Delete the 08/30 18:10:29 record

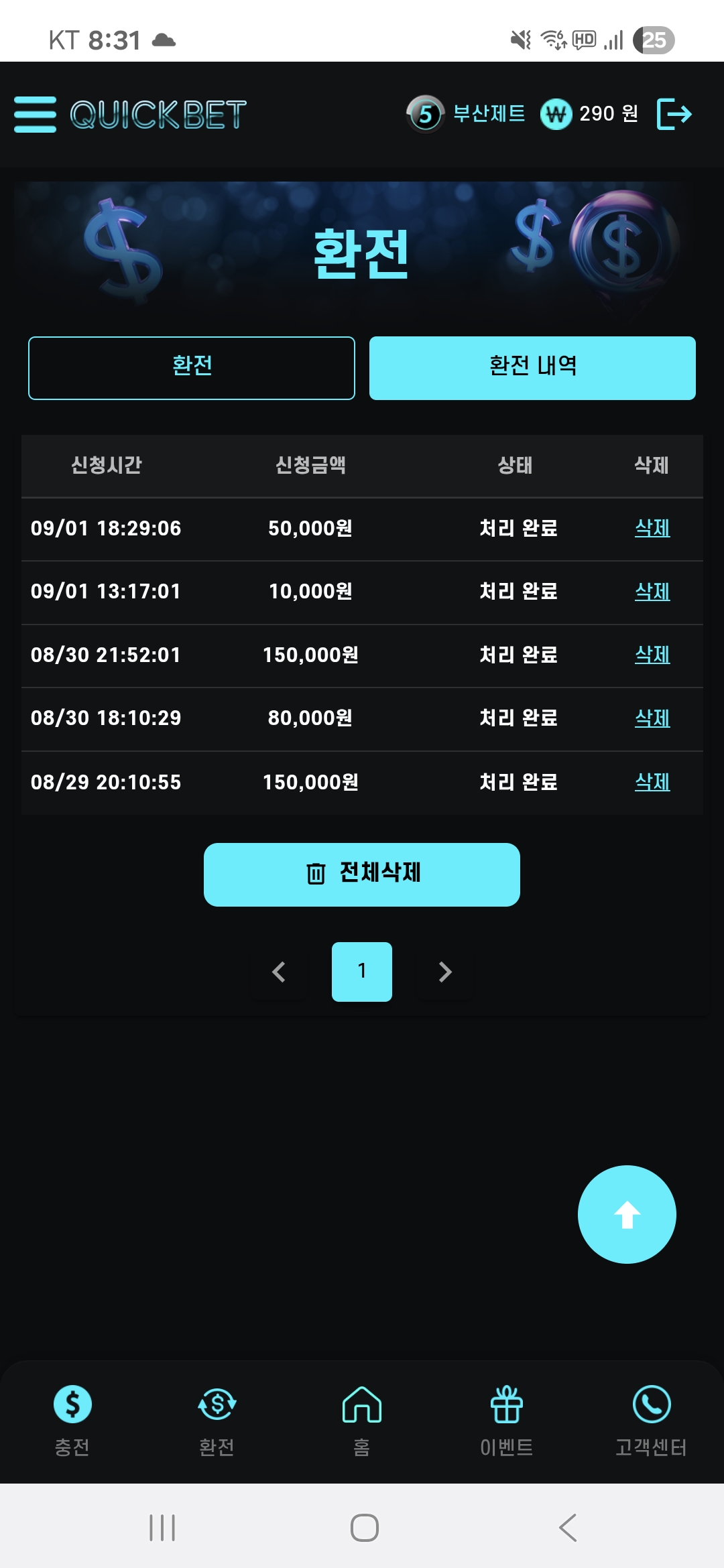tap(652, 718)
